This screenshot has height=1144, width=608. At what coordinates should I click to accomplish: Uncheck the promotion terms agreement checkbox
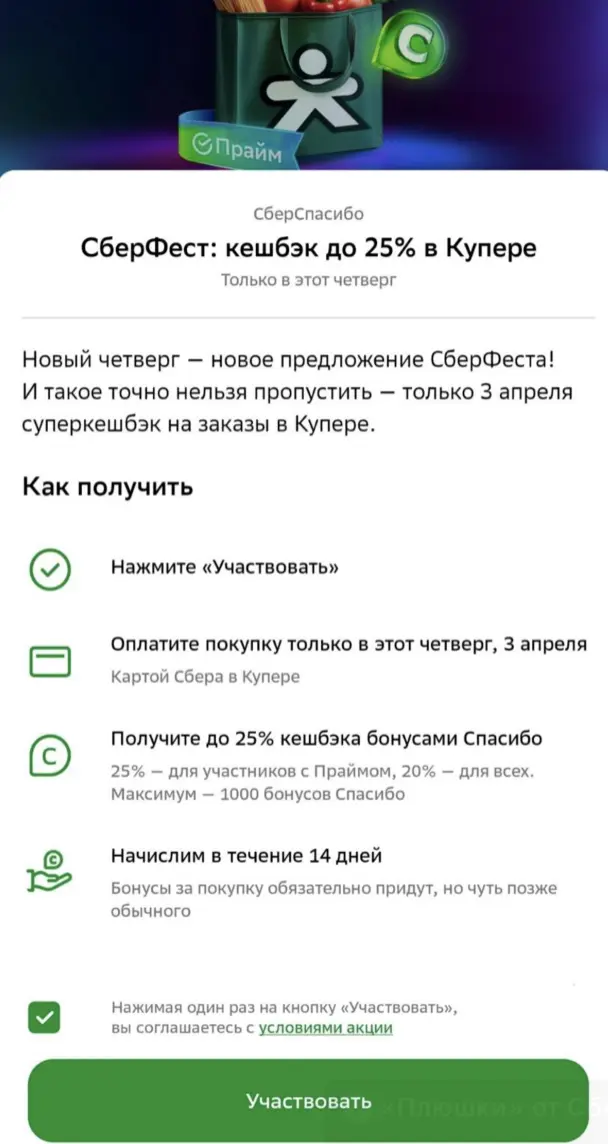click(45, 1018)
